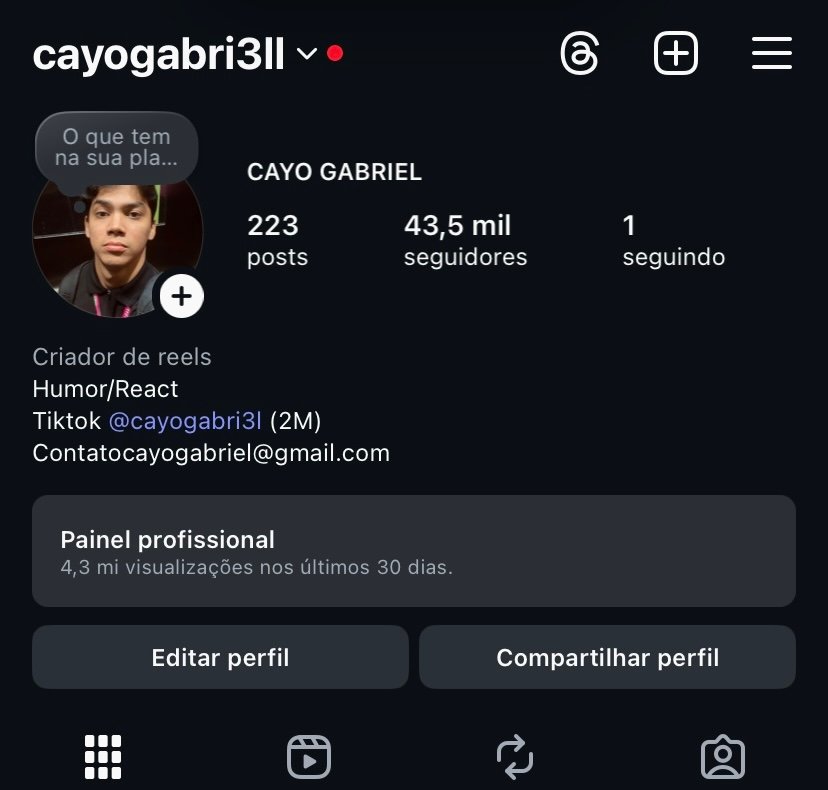This screenshot has height=790, width=828.
Task: Switch to the posts grid tab
Action: tap(103, 757)
